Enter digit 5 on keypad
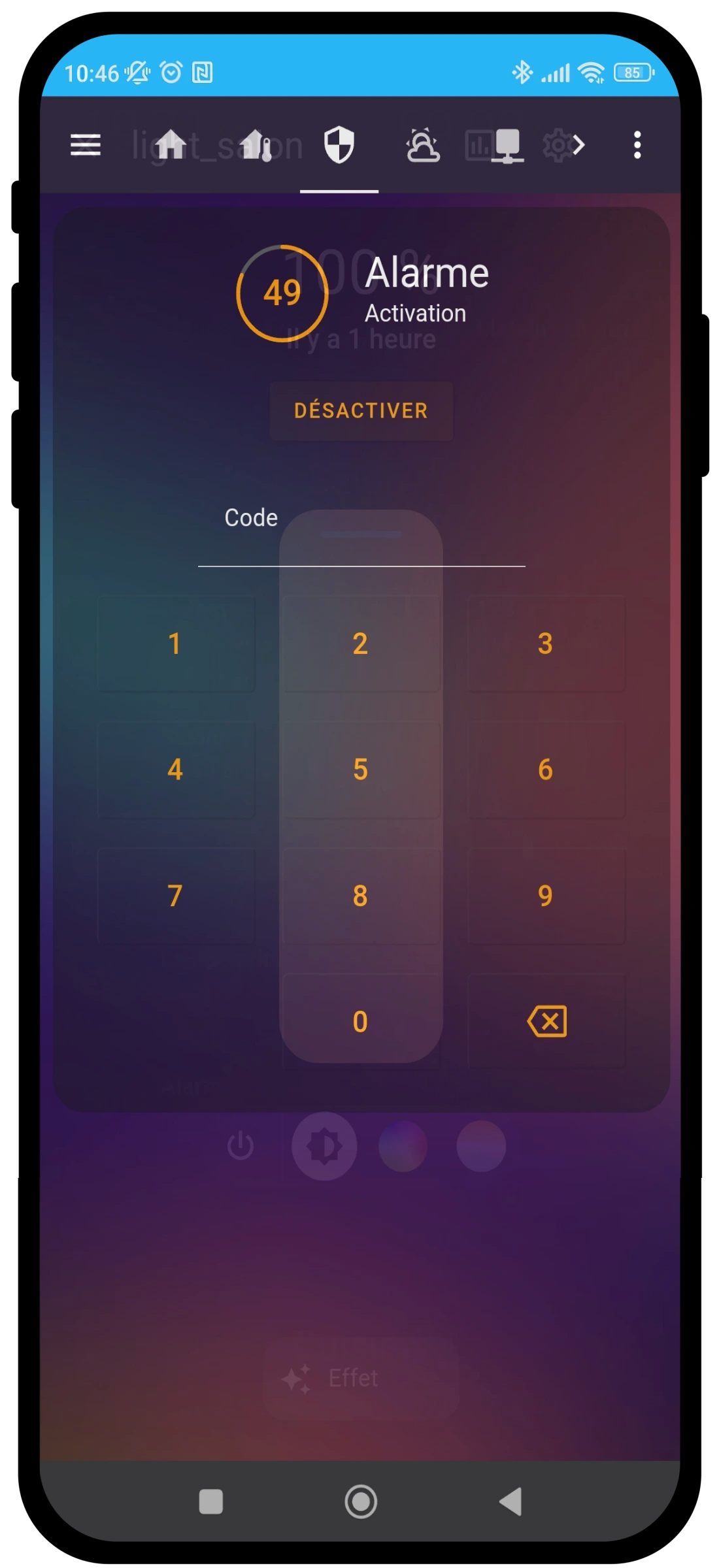The height and width of the screenshot is (1568, 719). pos(361,770)
